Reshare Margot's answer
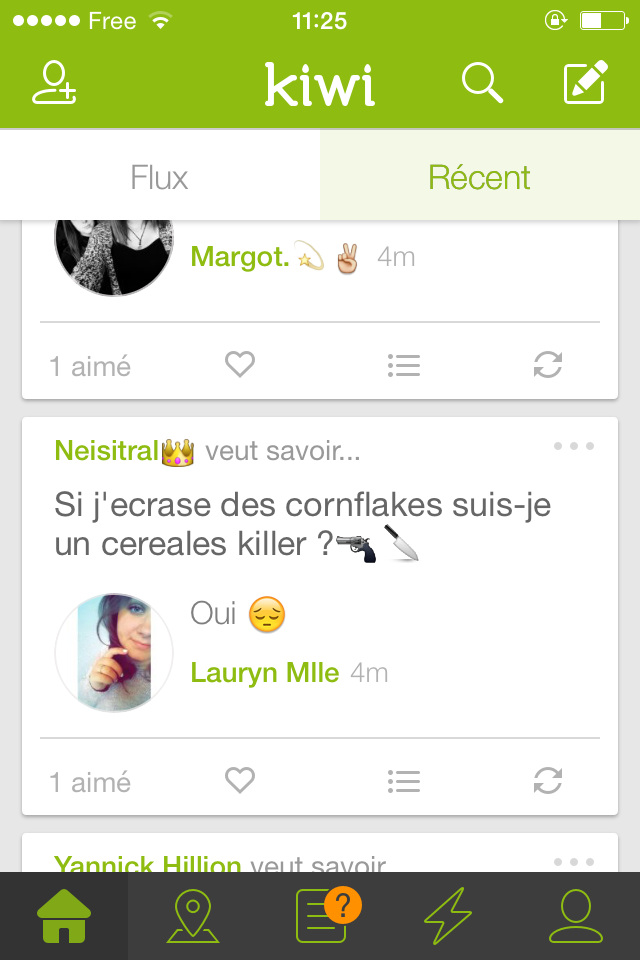Screen dimensions: 640x960 (548, 366)
